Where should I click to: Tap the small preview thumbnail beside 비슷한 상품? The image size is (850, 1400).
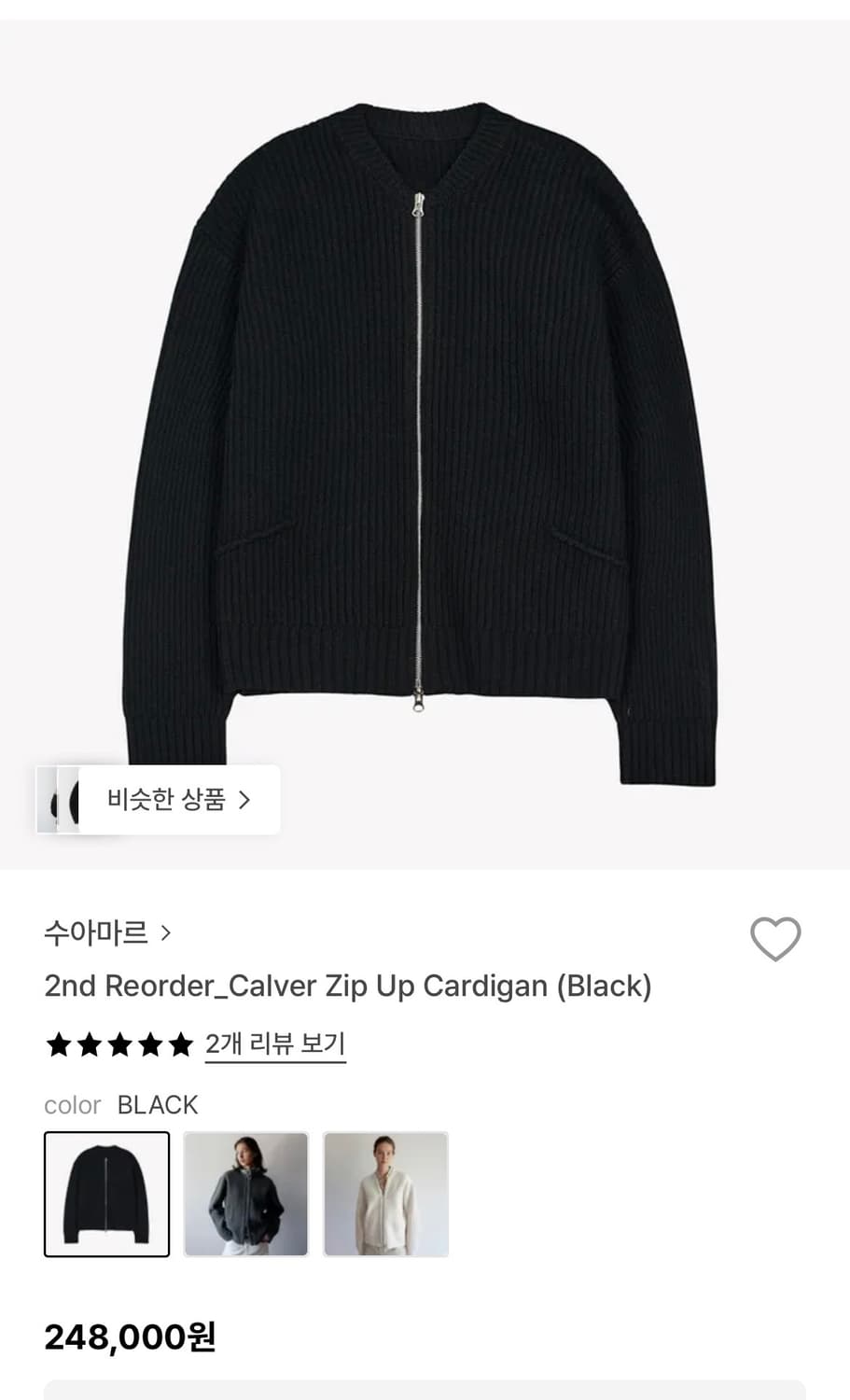coord(58,800)
